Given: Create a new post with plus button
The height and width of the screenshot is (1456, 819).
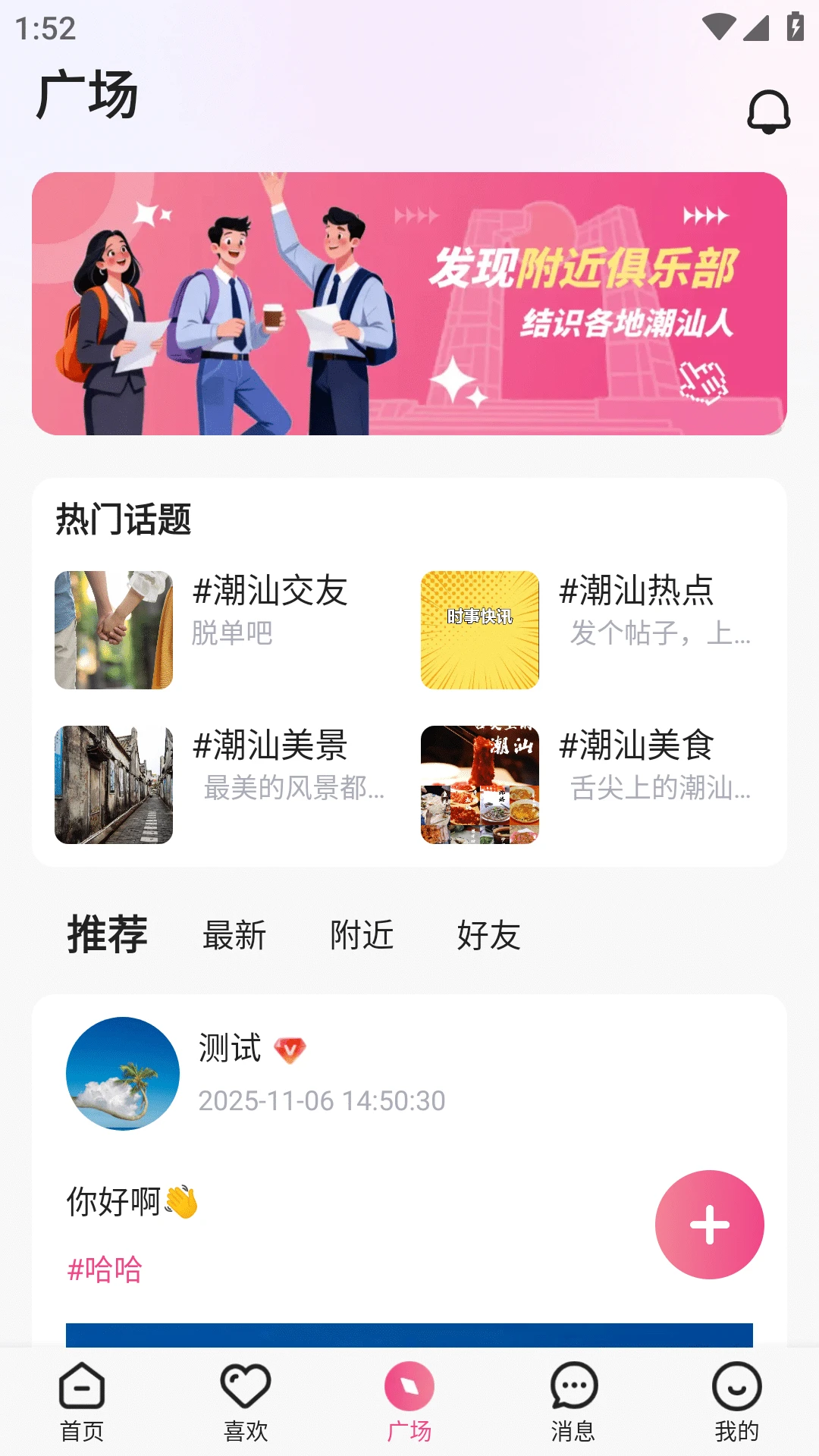Looking at the screenshot, I should (x=709, y=1224).
